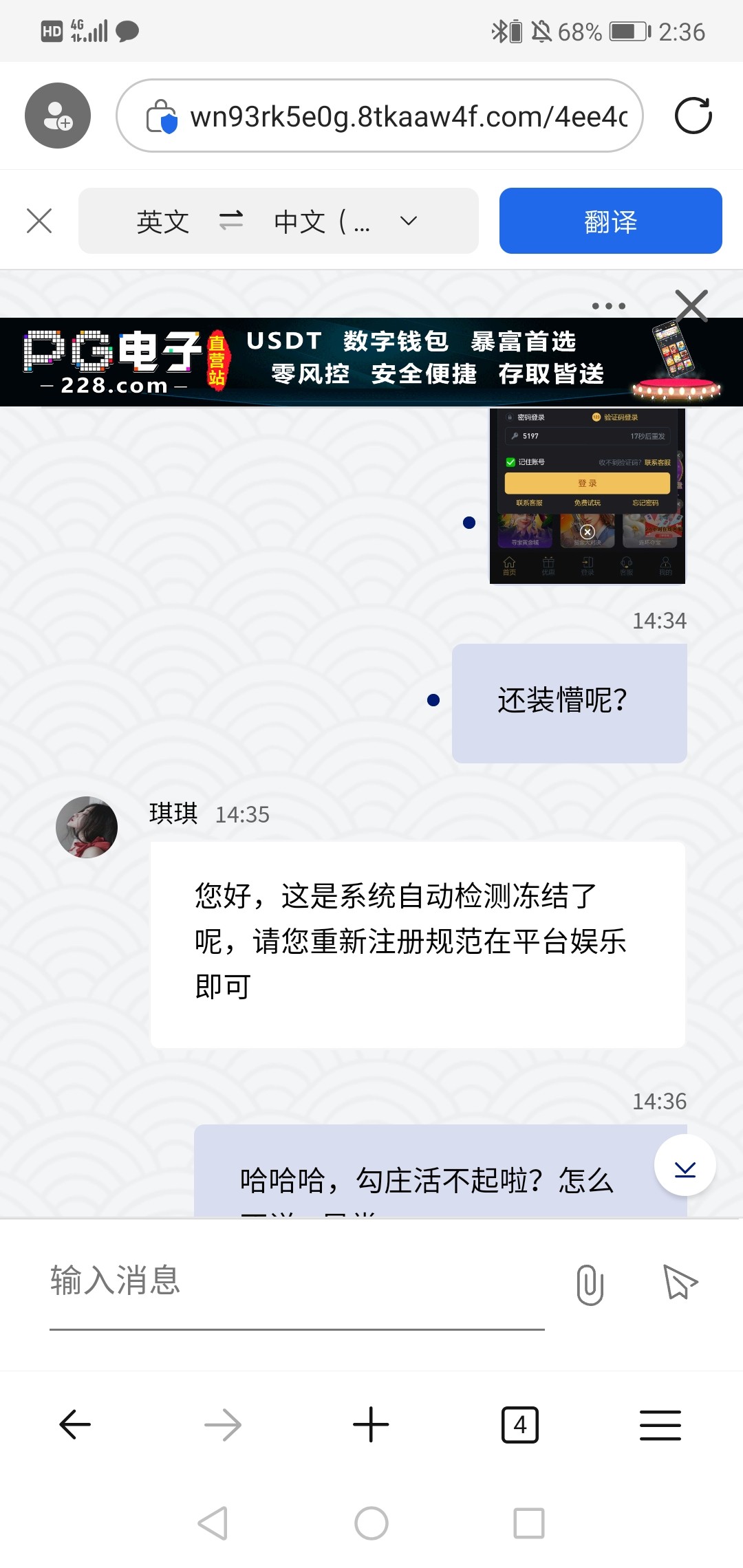This screenshot has height=1568, width=743.
Task: Focus the 输入消息 message field
Action: [296, 1281]
